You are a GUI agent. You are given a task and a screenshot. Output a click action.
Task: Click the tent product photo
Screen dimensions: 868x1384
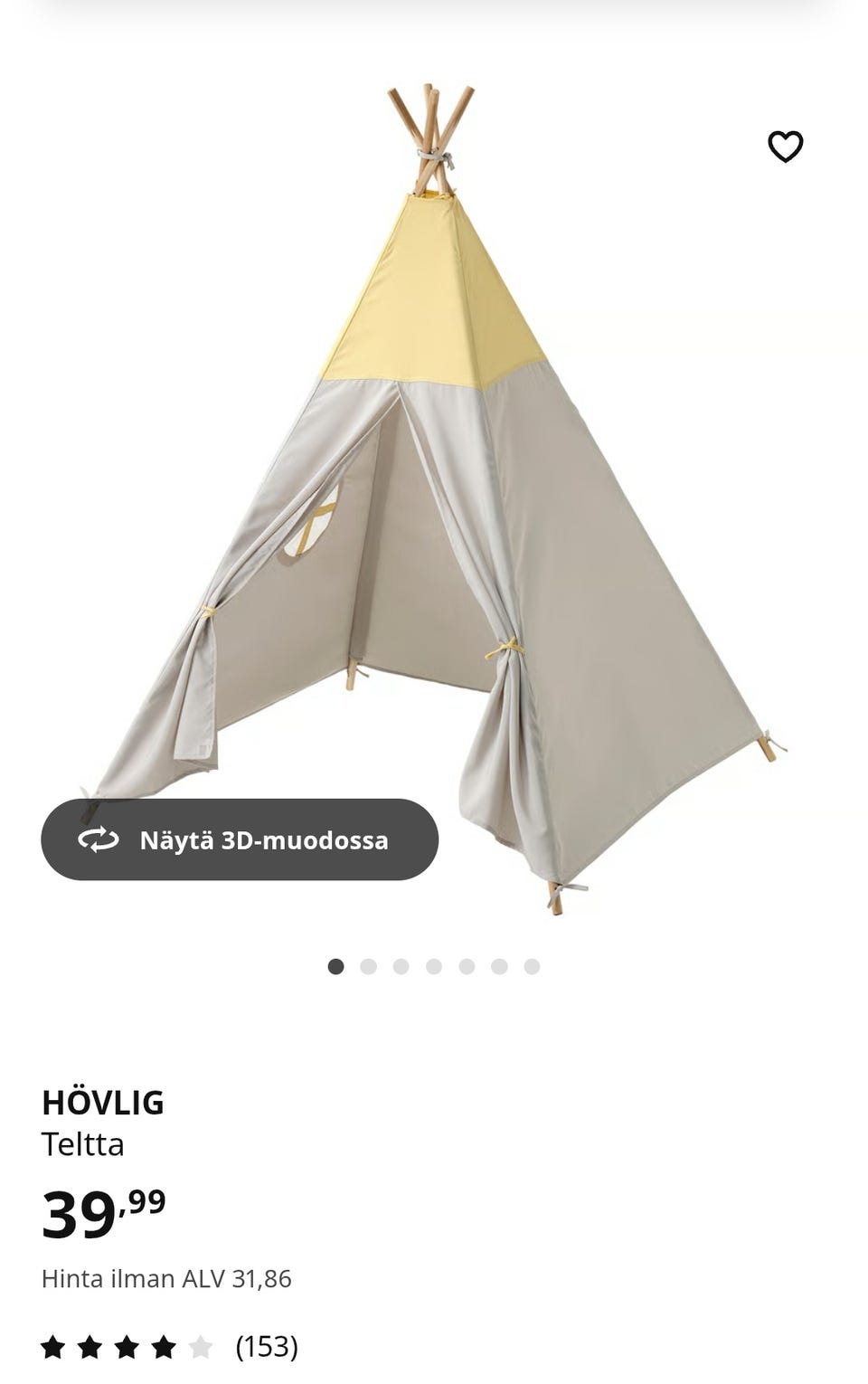pyautogui.click(x=434, y=498)
